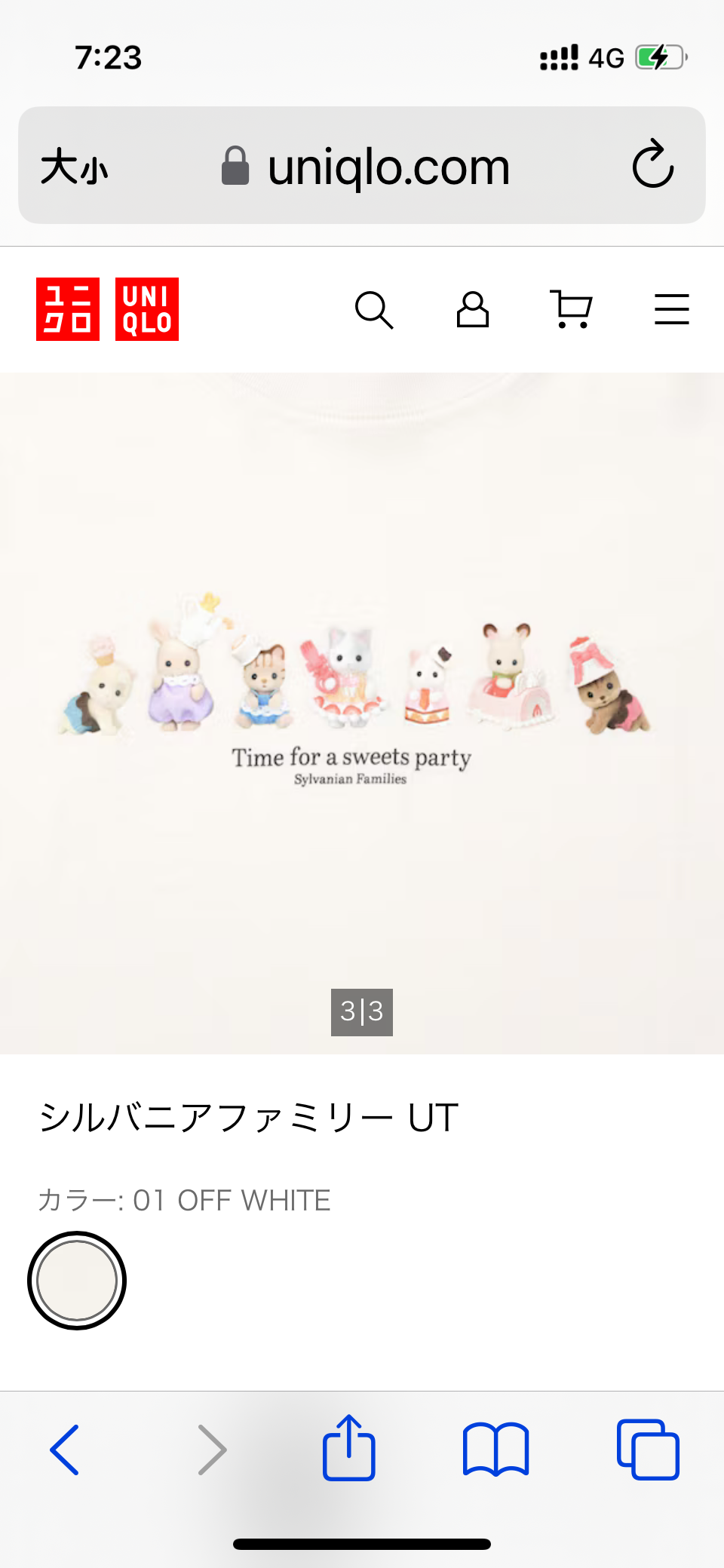
Task: Open Safari bookmarks
Action: click(495, 1449)
